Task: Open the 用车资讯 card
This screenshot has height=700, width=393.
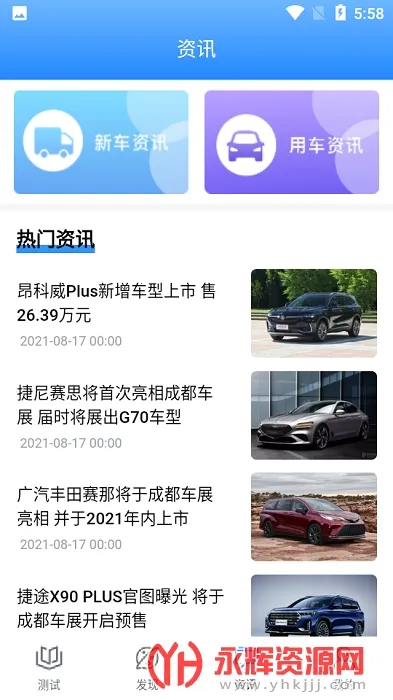Action: [x=292, y=142]
